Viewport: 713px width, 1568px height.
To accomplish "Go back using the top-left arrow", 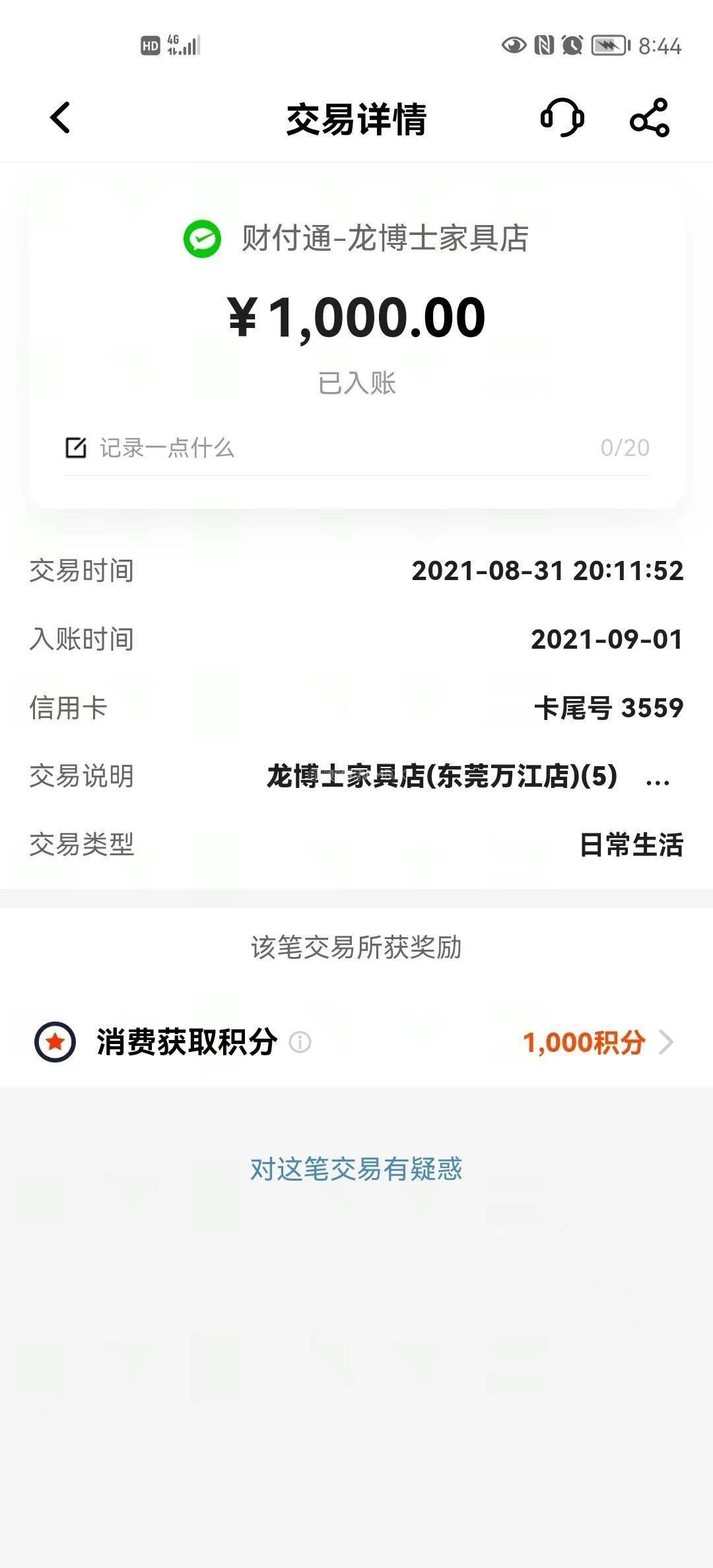I will pyautogui.click(x=60, y=118).
